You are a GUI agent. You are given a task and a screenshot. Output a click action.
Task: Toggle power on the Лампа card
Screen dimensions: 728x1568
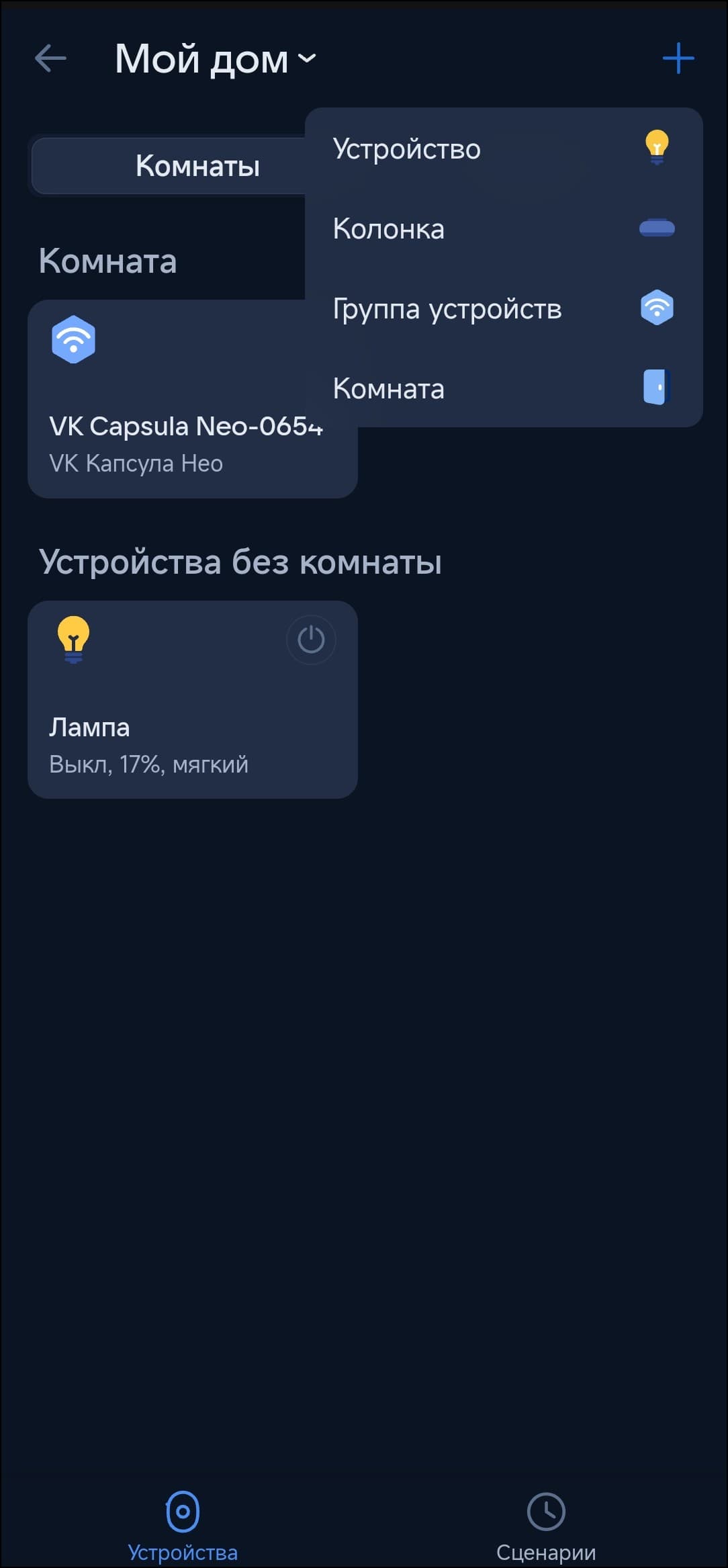coord(311,640)
